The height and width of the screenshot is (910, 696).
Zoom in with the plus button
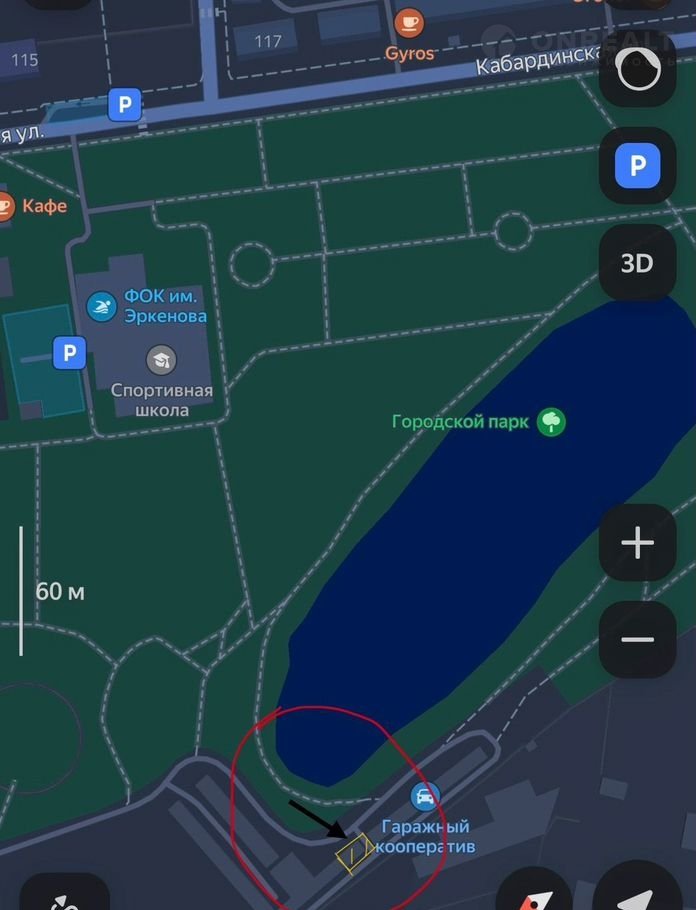tap(637, 543)
